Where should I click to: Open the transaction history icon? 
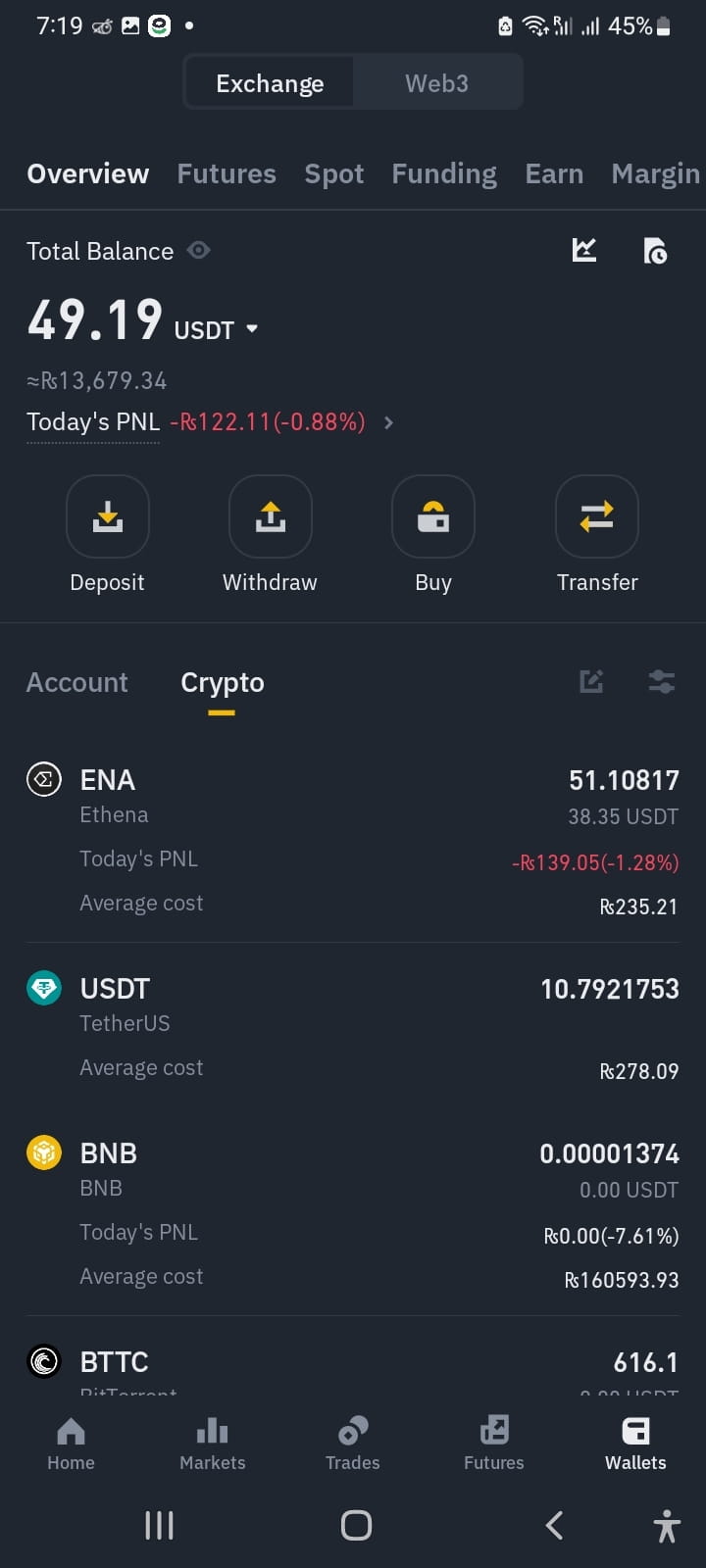pos(655,251)
